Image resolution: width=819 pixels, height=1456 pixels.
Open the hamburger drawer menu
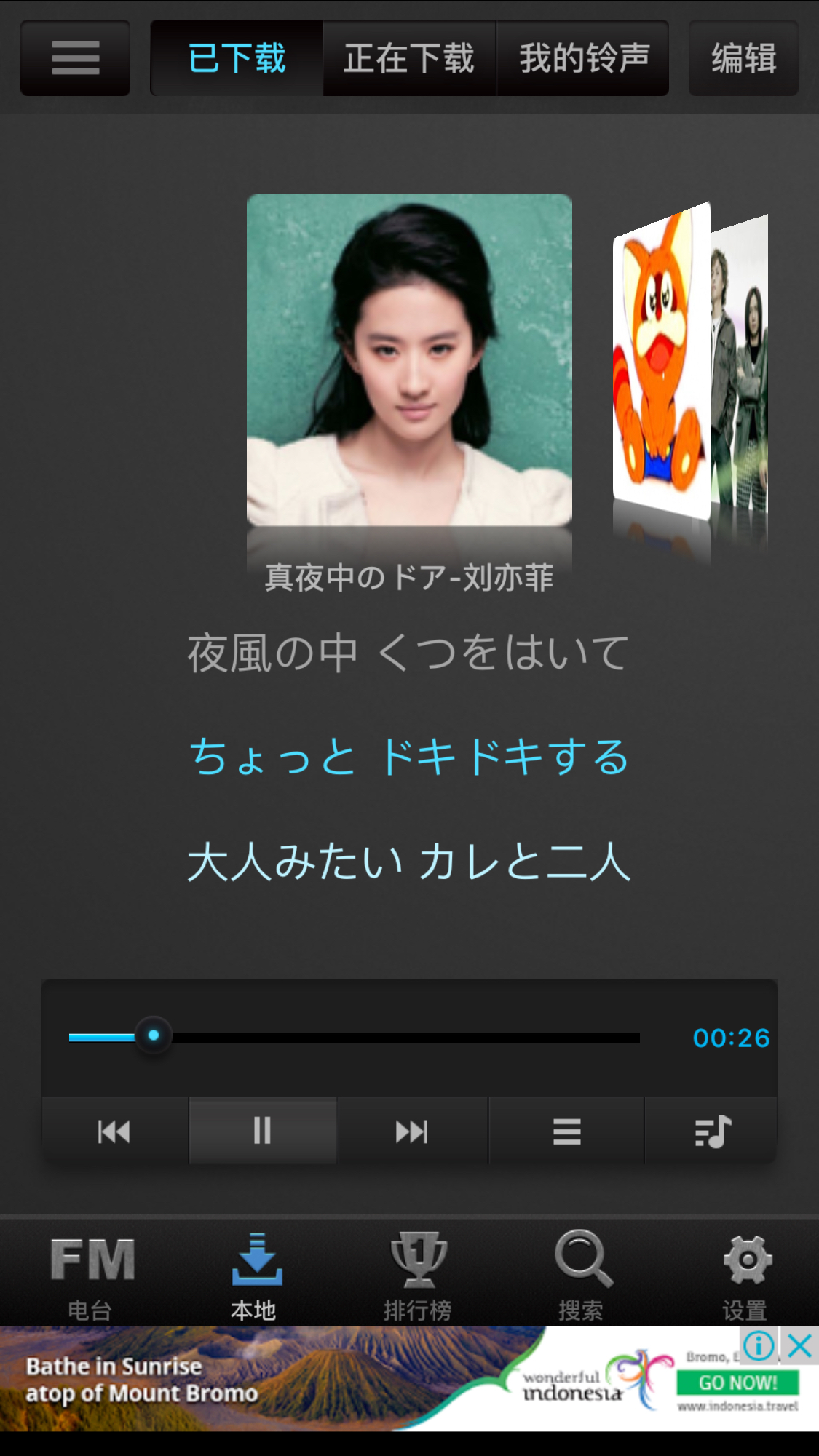point(75,58)
